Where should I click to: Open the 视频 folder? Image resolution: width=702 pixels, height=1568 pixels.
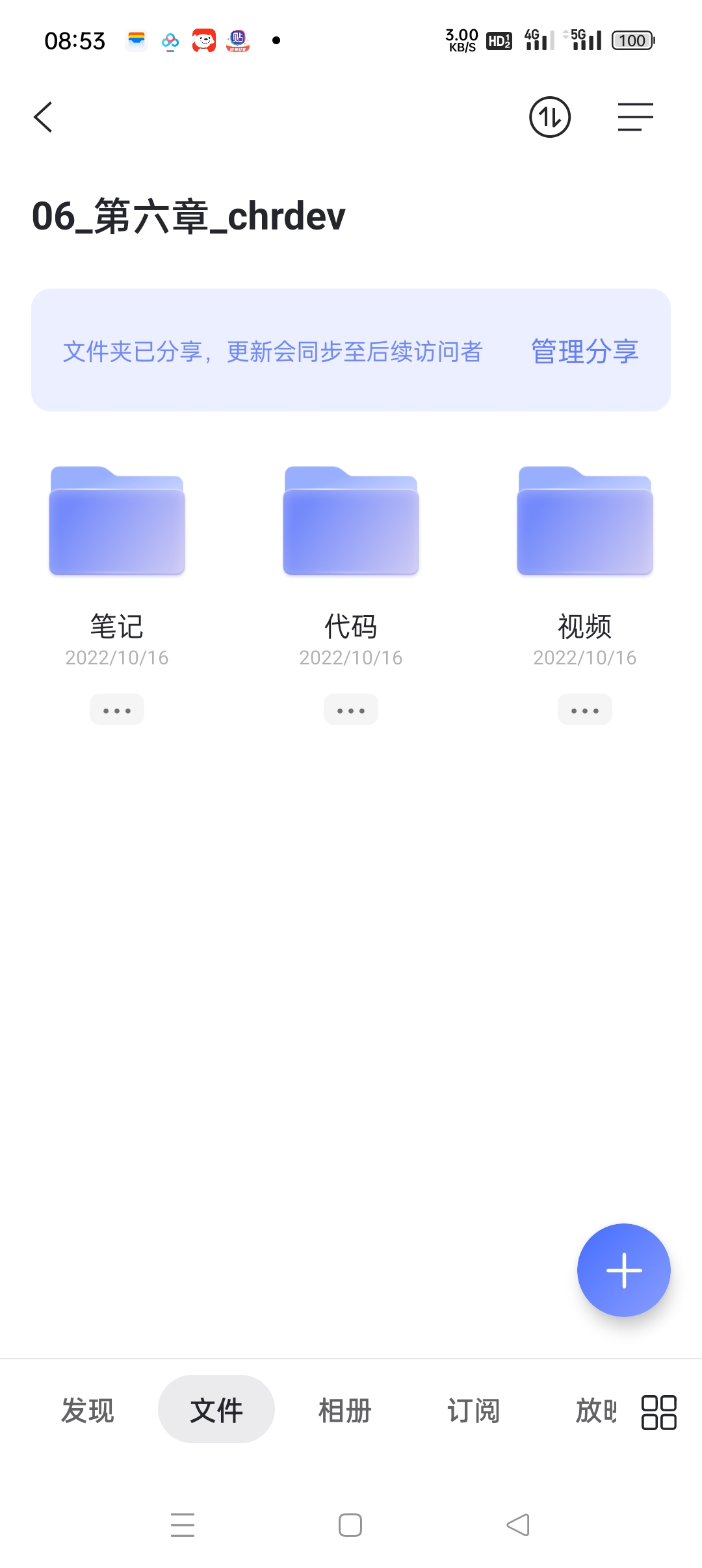pyautogui.click(x=585, y=521)
